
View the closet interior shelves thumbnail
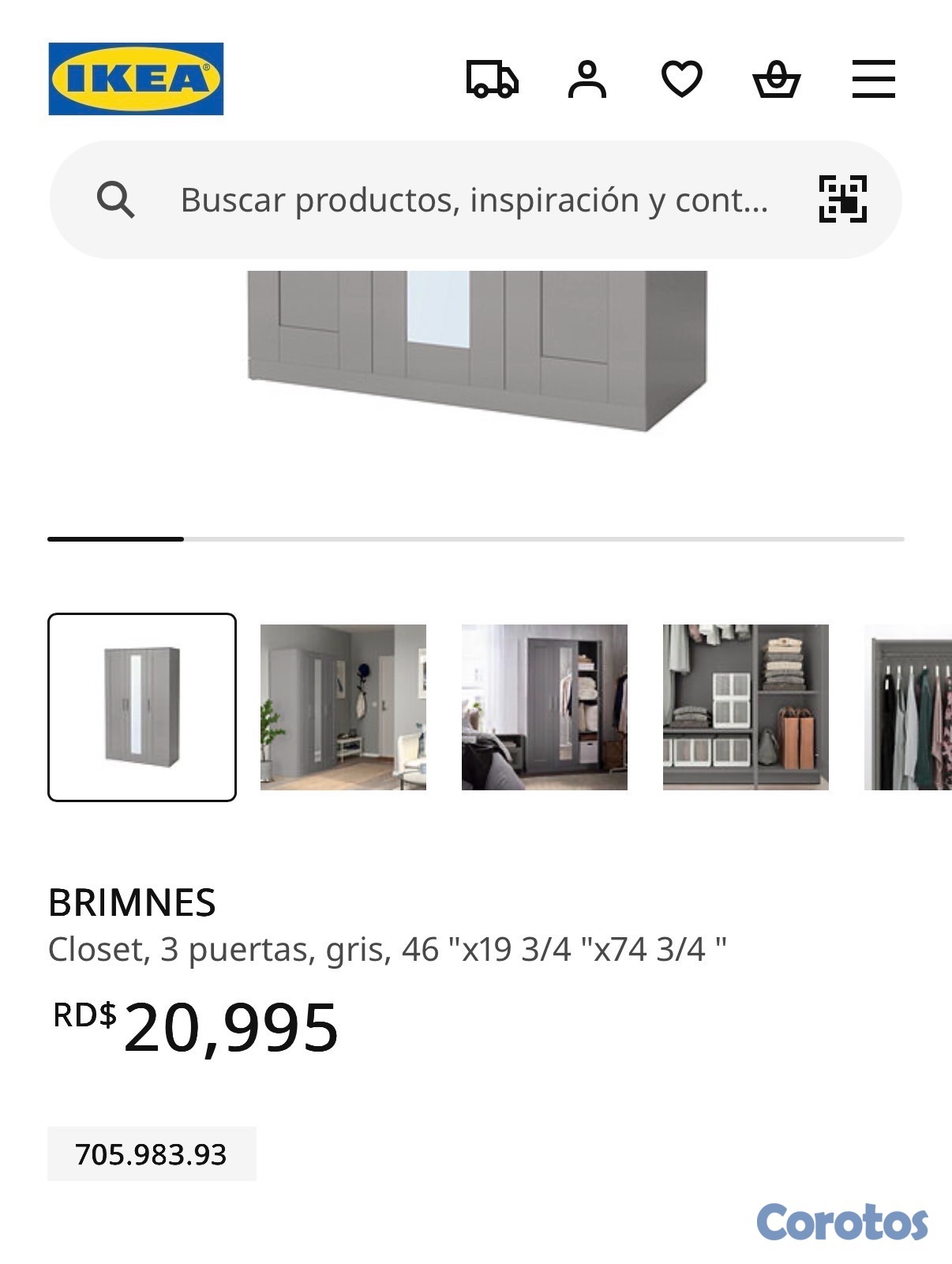(x=746, y=707)
